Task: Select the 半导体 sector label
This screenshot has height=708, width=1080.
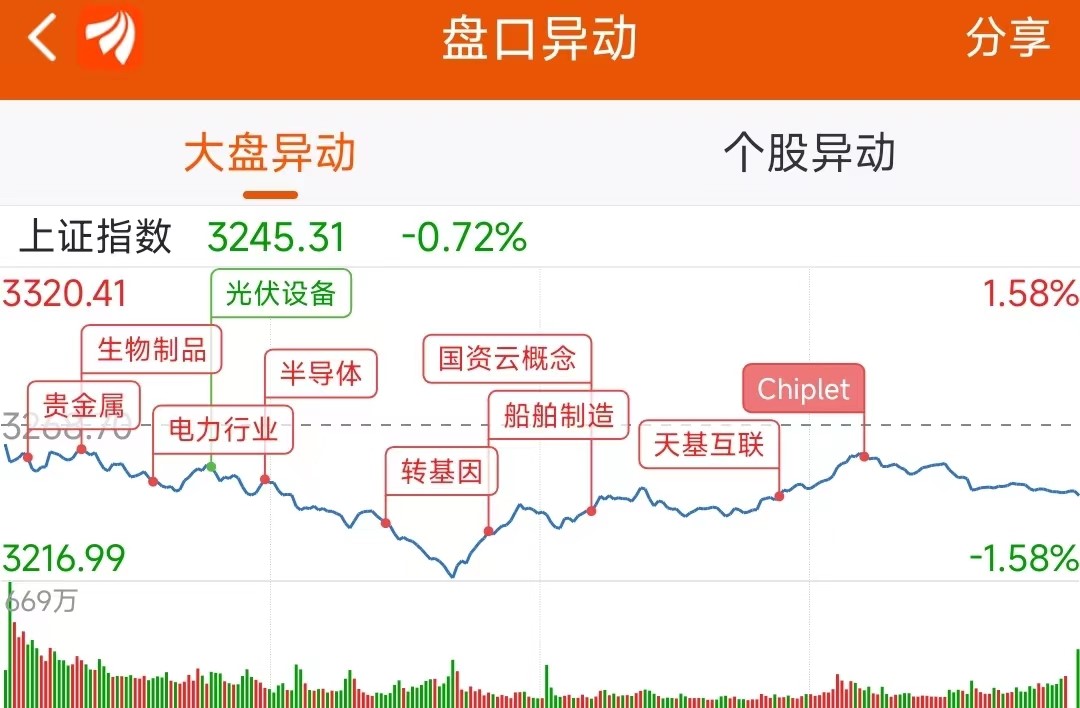Action: pyautogui.click(x=321, y=374)
